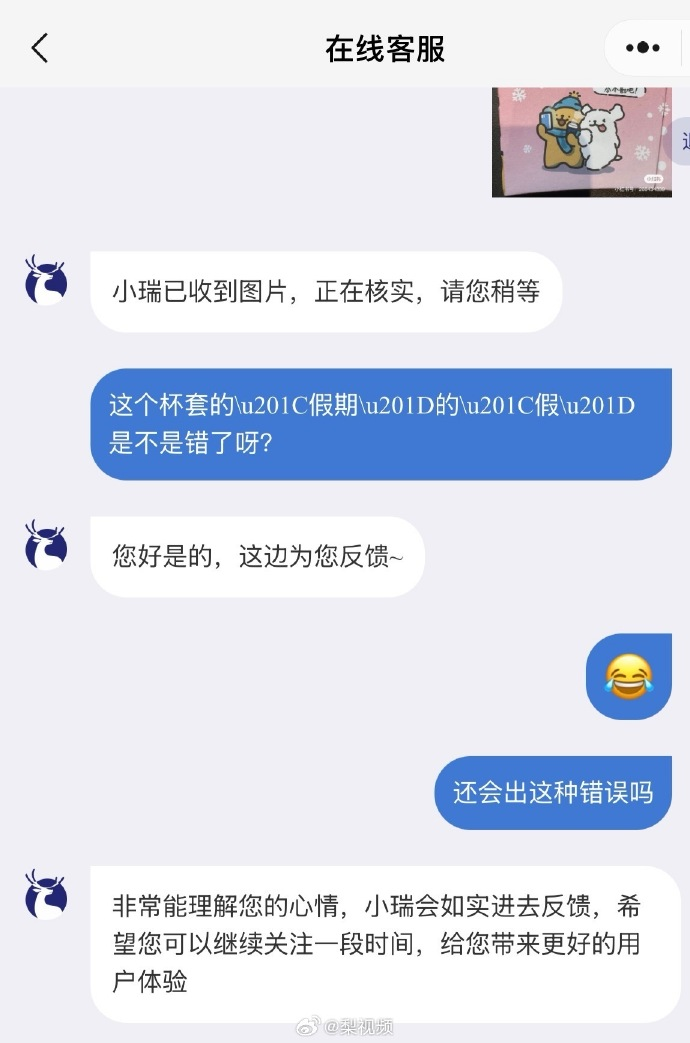Viewport: 690px width, 1043px height.
Task: Go back from online customer service
Action: (x=40, y=48)
